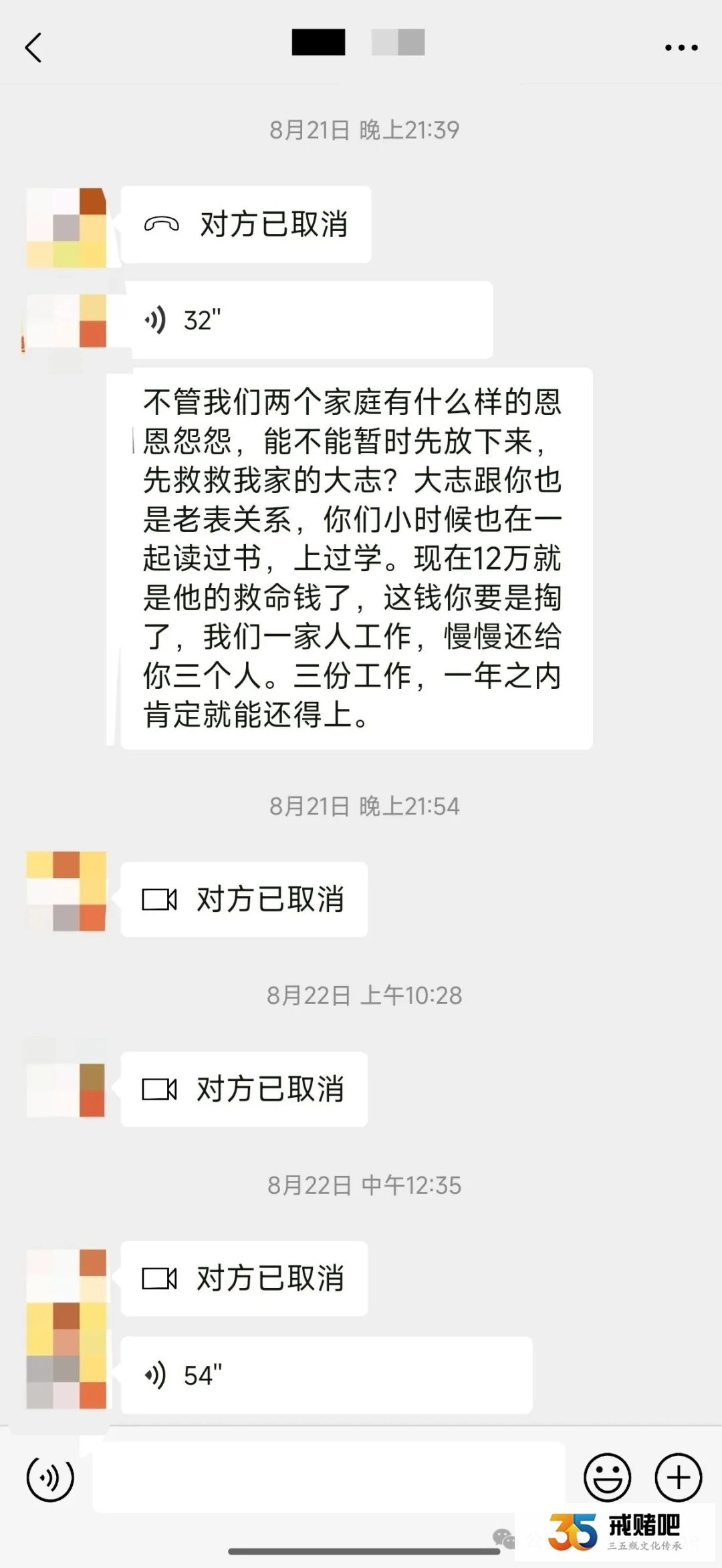Play the 32-second voice message
The image size is (722, 1568).
coord(308,320)
